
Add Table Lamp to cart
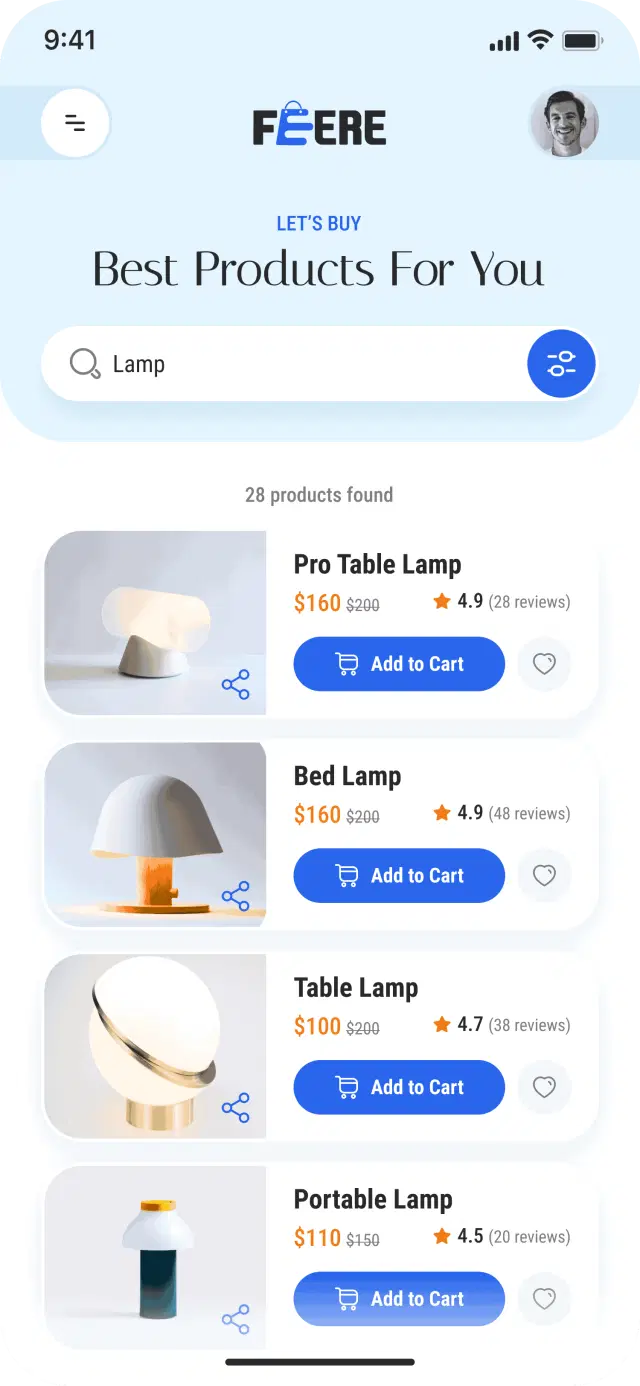[399, 1087]
